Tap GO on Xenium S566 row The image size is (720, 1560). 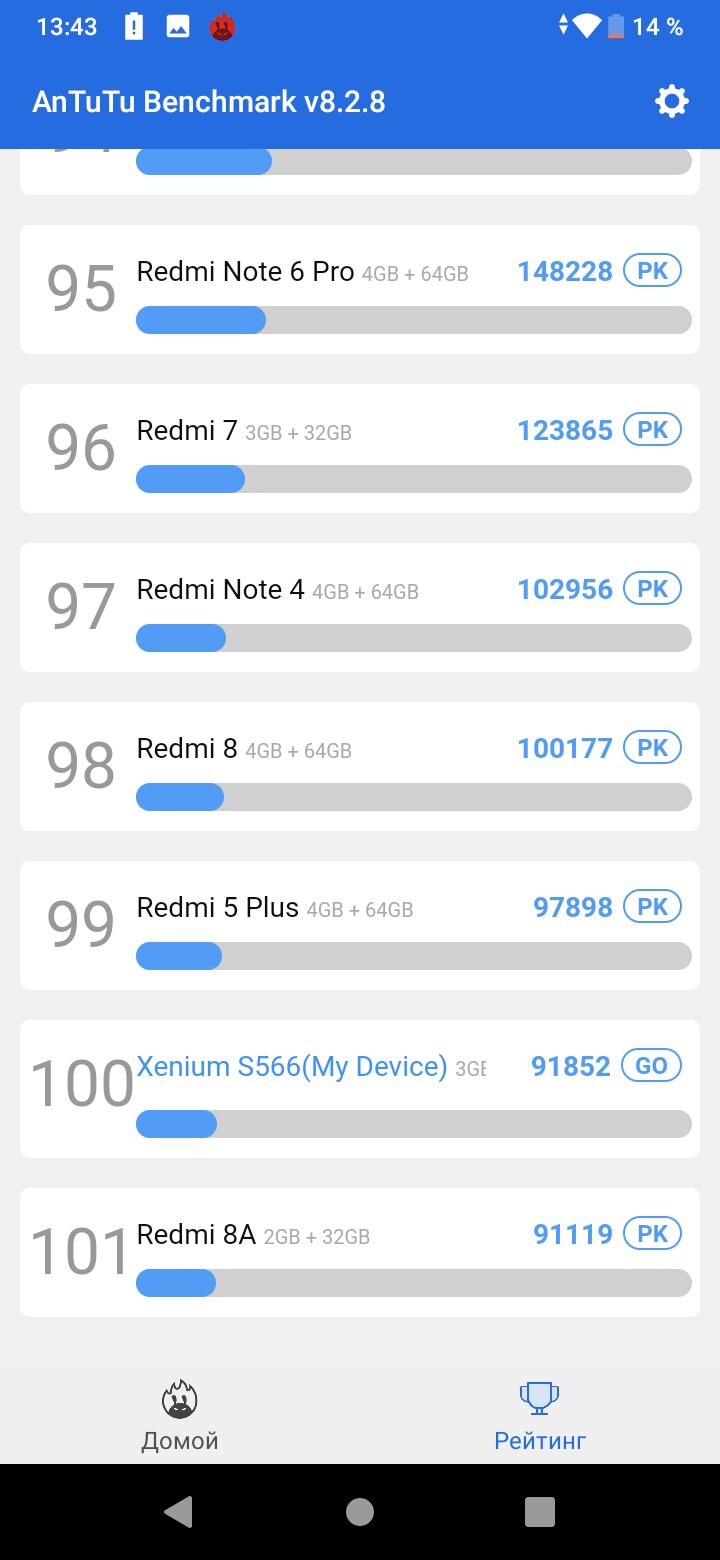(x=652, y=1066)
